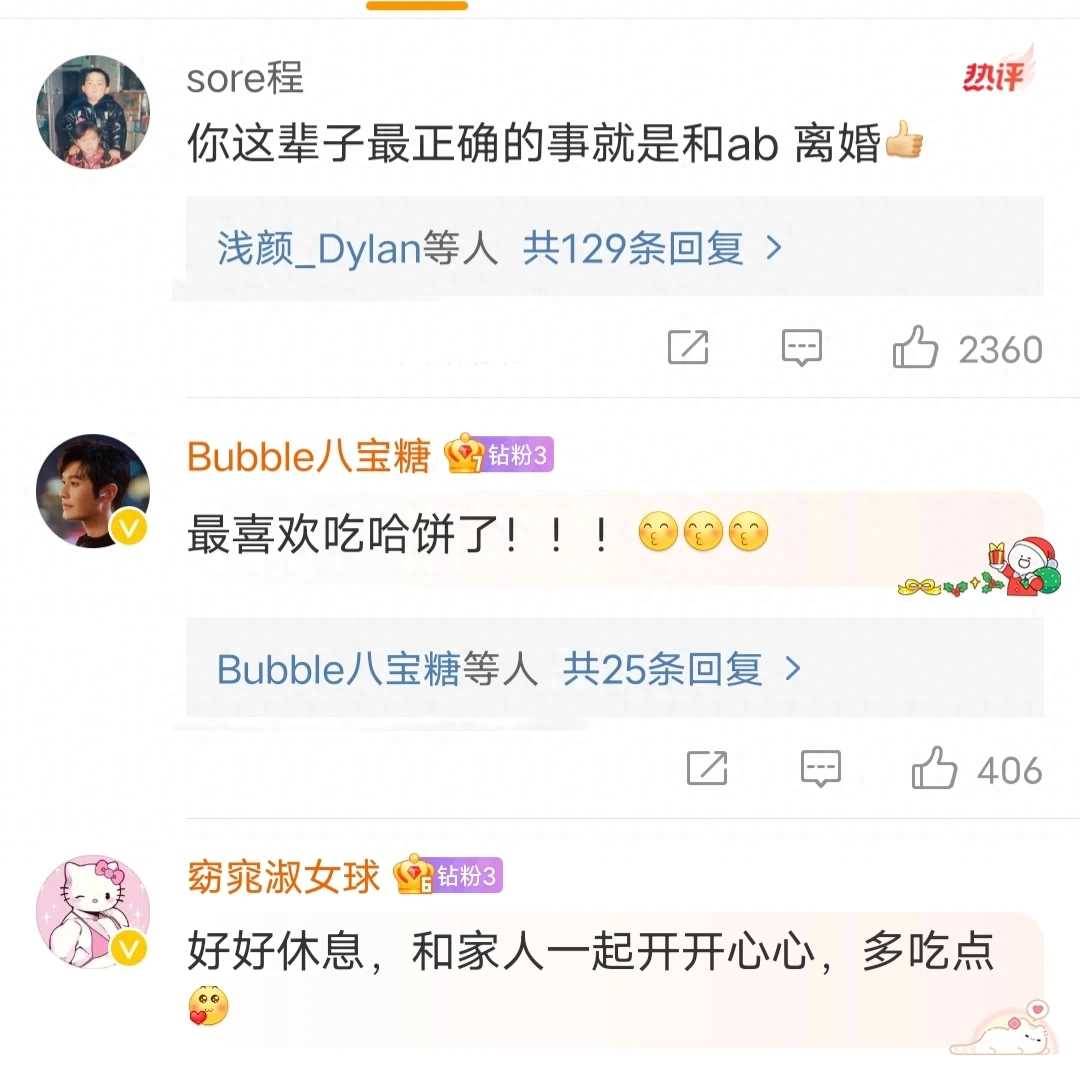Open 窈窕淑女球's Hello Kitty avatar
1080x1070 pixels.
(x=92, y=911)
